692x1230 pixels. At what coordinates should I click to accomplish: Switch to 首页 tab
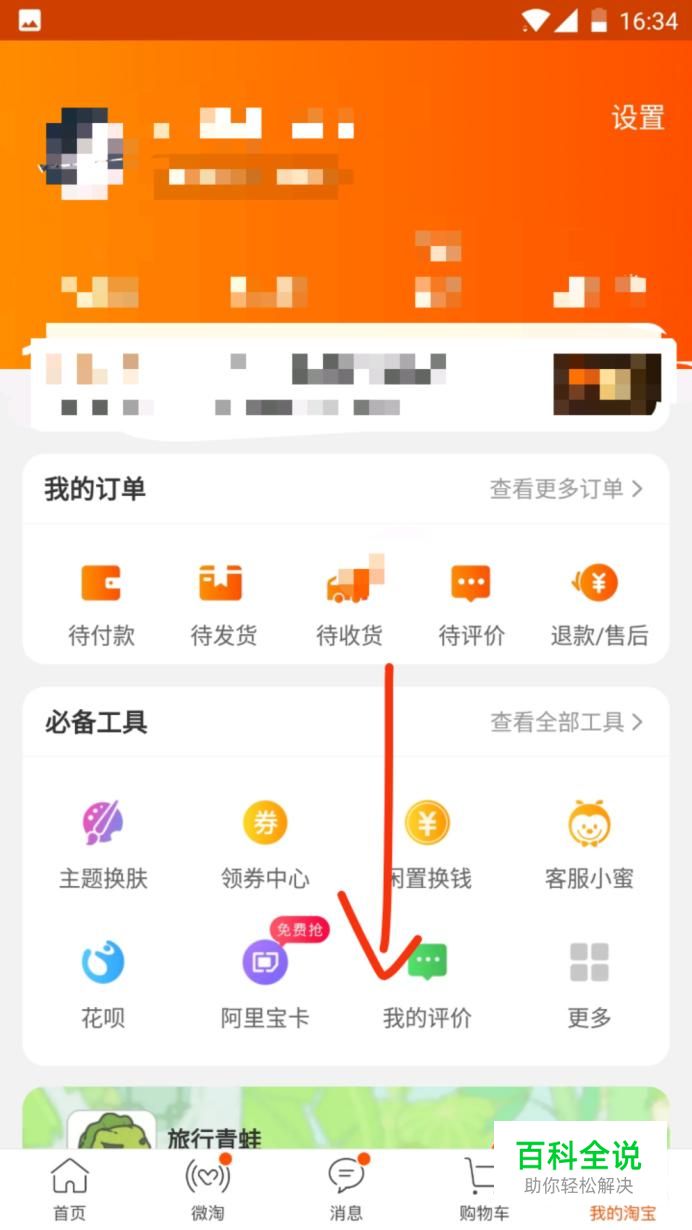click(69, 1190)
